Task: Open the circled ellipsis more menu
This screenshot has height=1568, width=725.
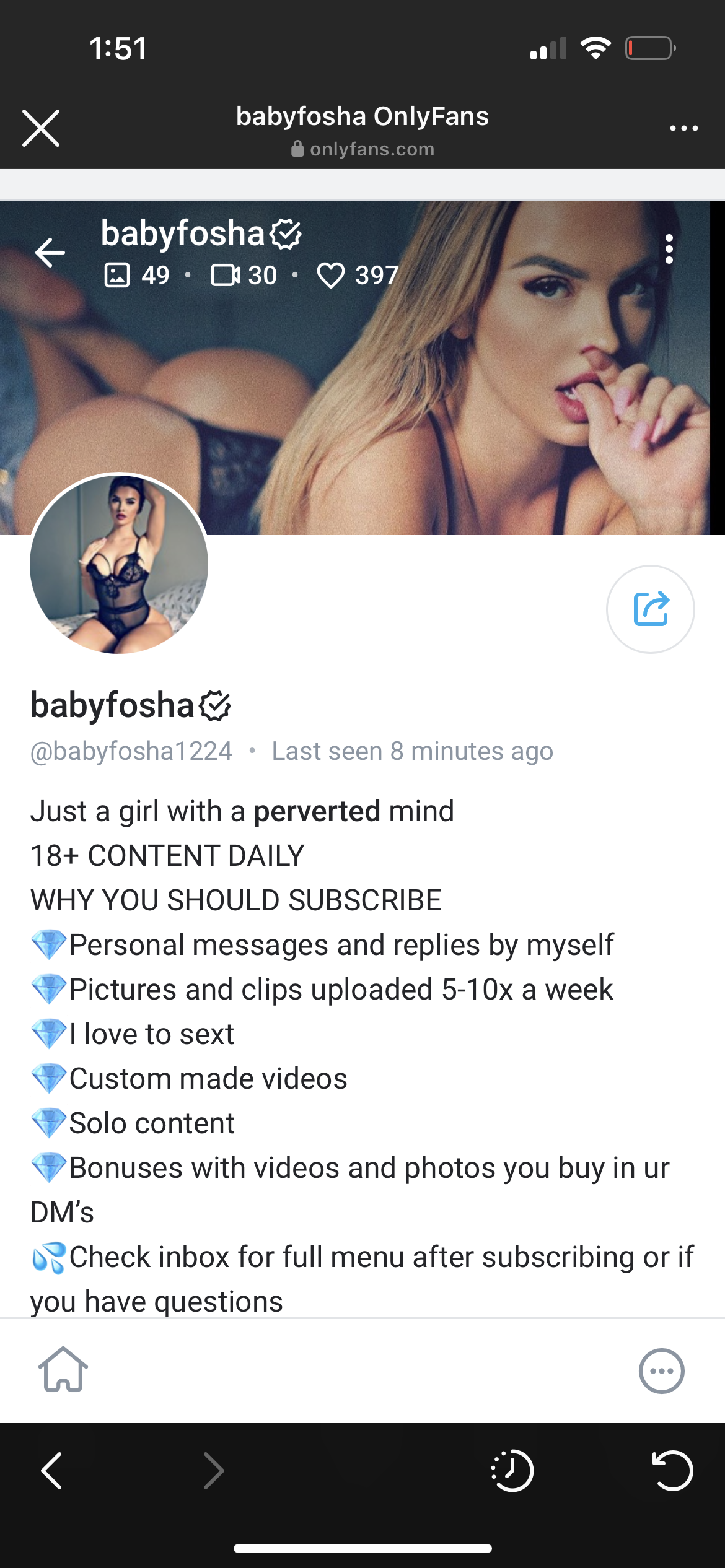Action: [662, 1371]
